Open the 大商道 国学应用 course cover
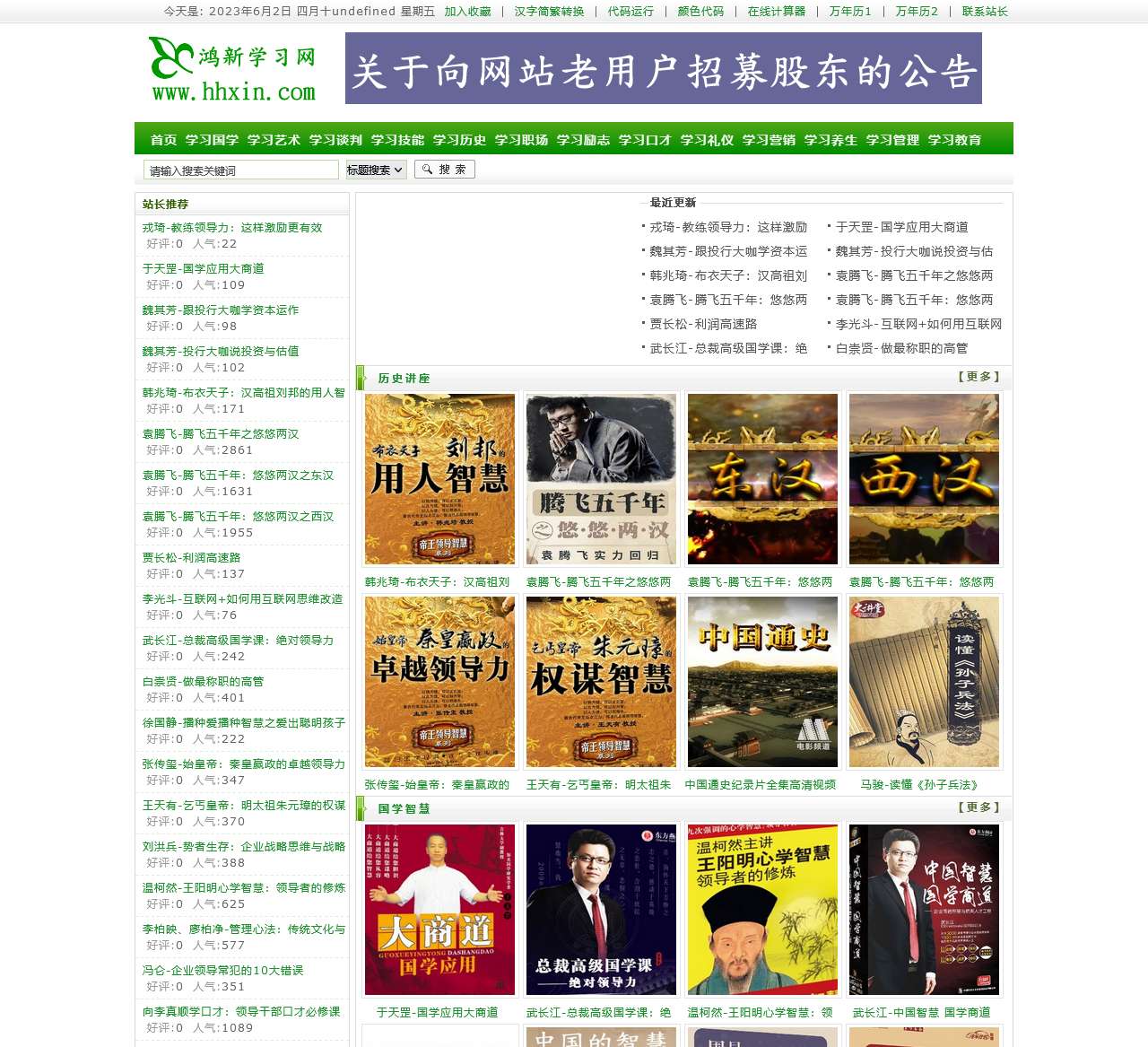The image size is (1148, 1047). (439, 910)
